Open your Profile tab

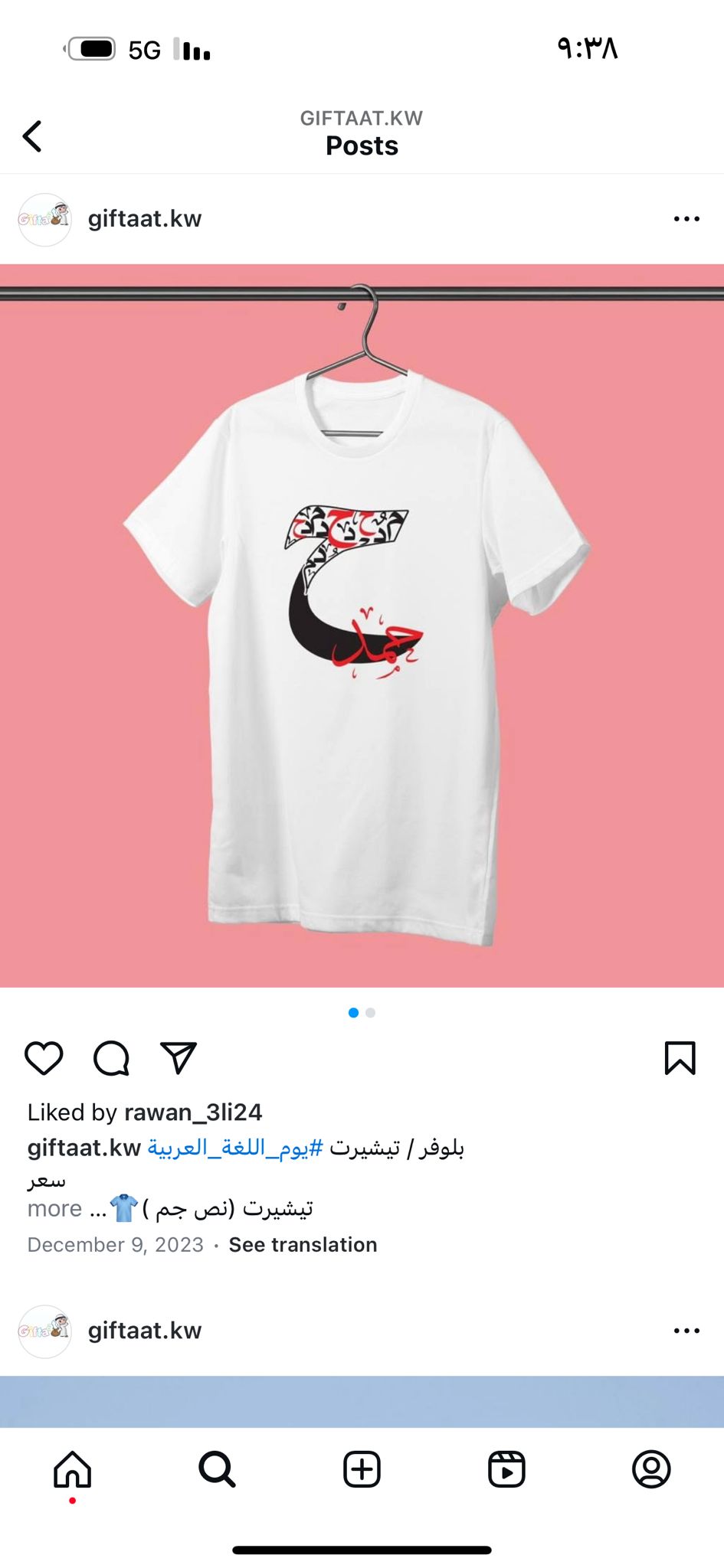click(651, 1469)
